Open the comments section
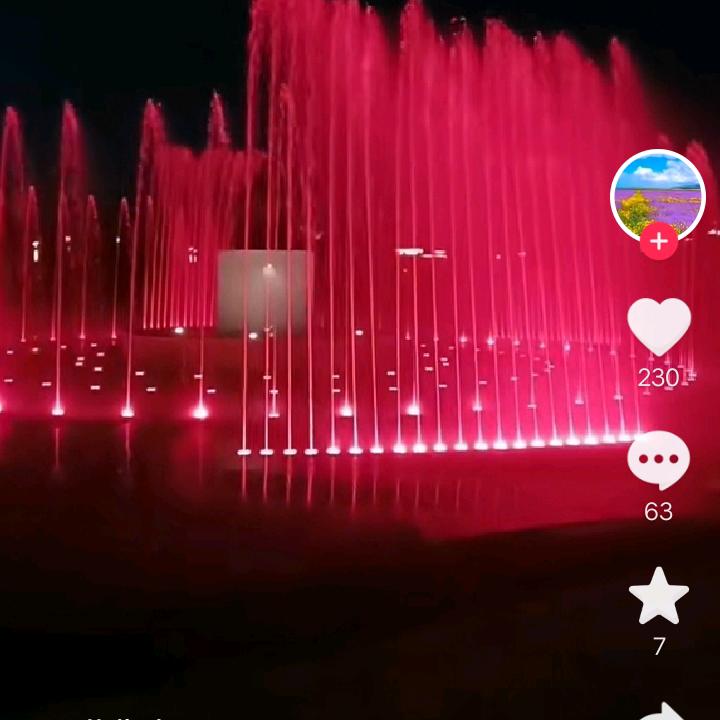Image resolution: width=720 pixels, height=720 pixels. pyautogui.click(x=658, y=460)
